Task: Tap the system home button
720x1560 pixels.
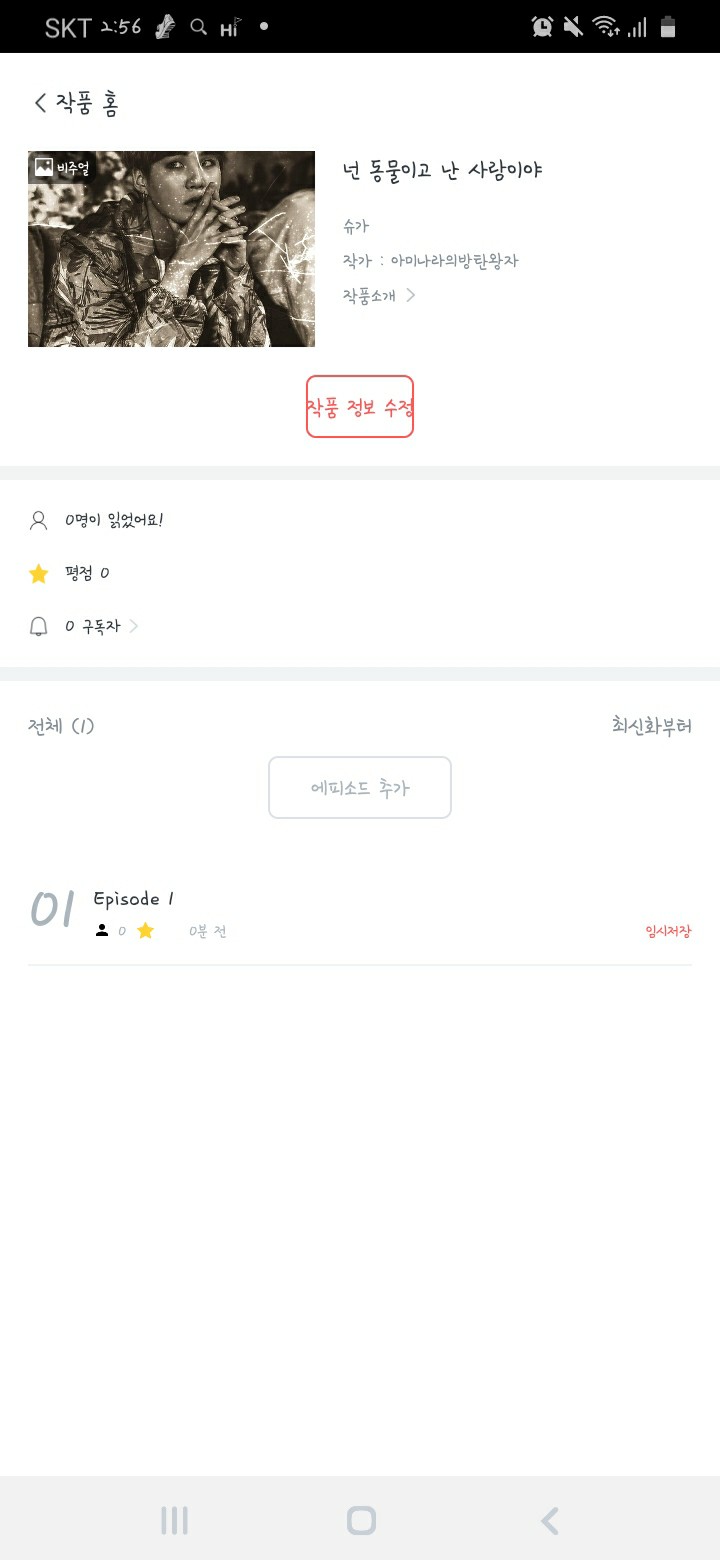Action: point(361,1521)
